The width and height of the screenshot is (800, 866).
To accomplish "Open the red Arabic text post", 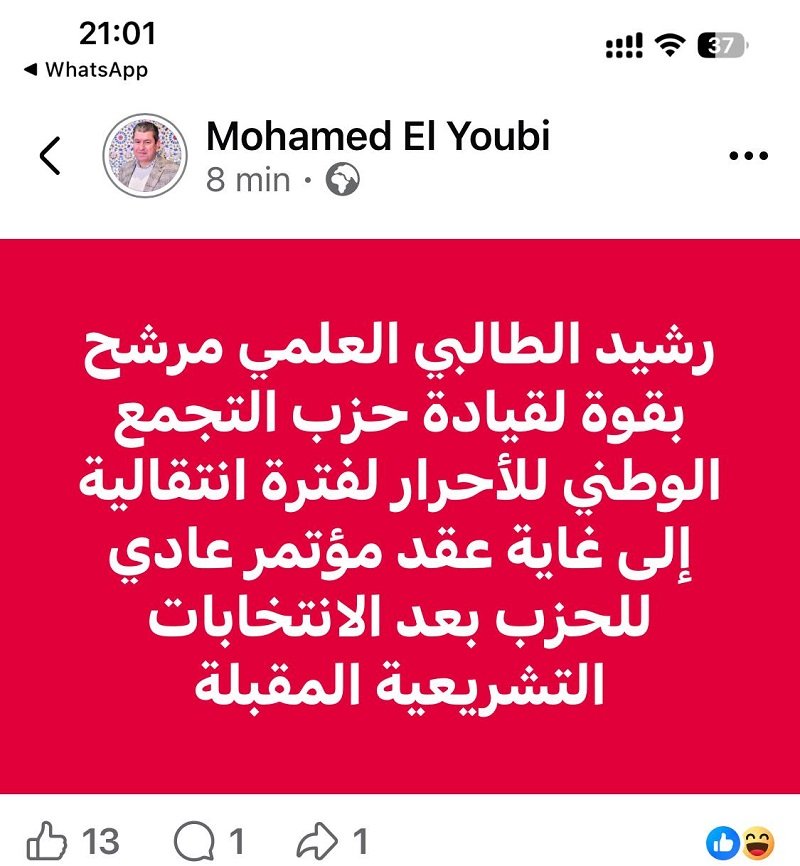I will (400, 515).
